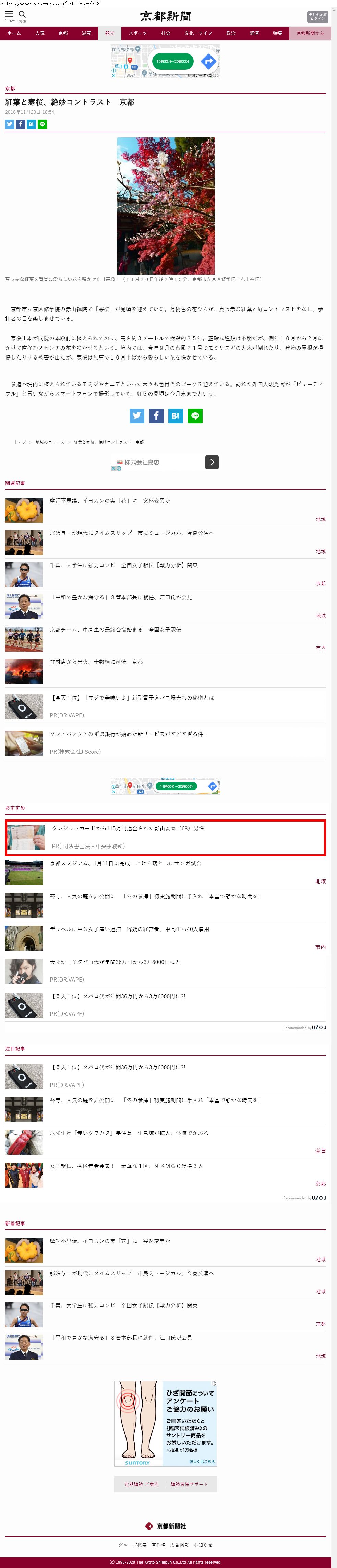
Task: Tap the 定期購読 ご案内 link
Action: coord(141,1484)
